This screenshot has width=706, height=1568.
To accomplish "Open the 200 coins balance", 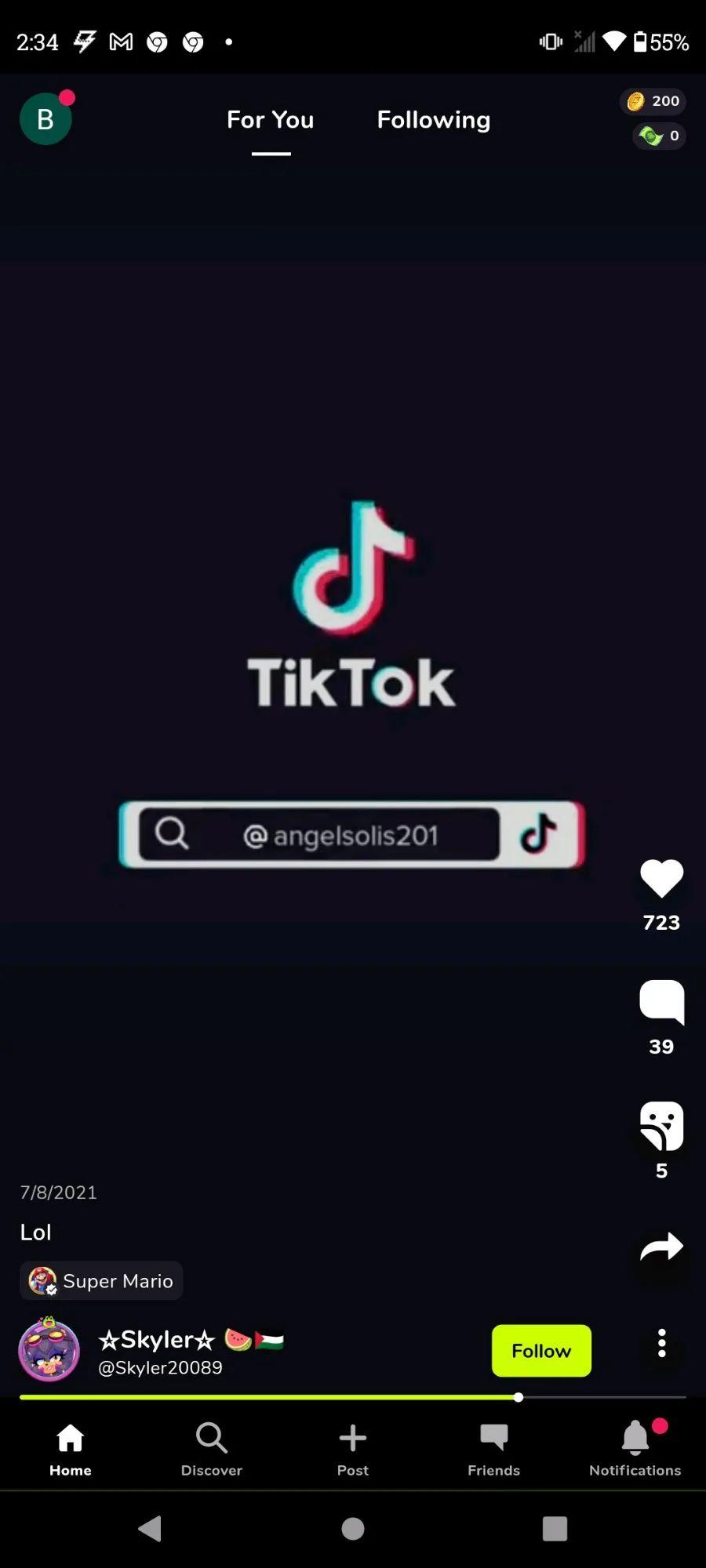I will [x=653, y=101].
